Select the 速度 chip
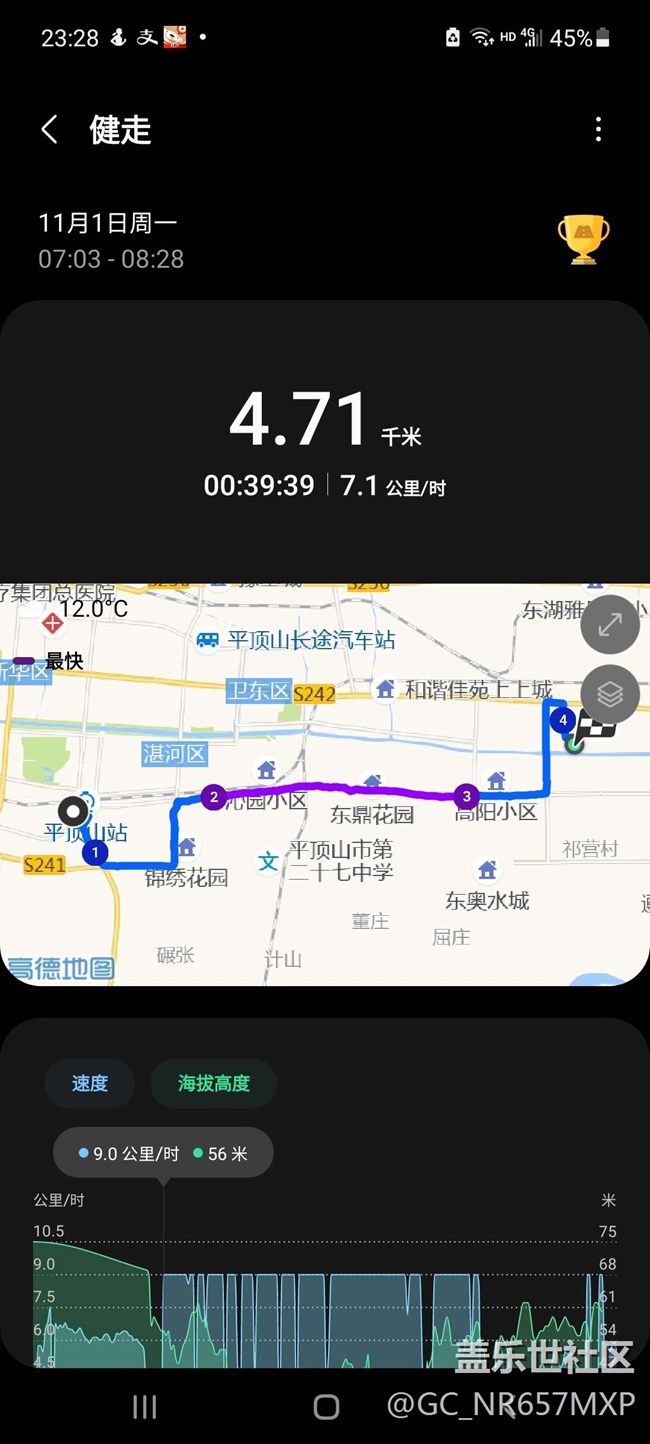 click(x=89, y=1083)
